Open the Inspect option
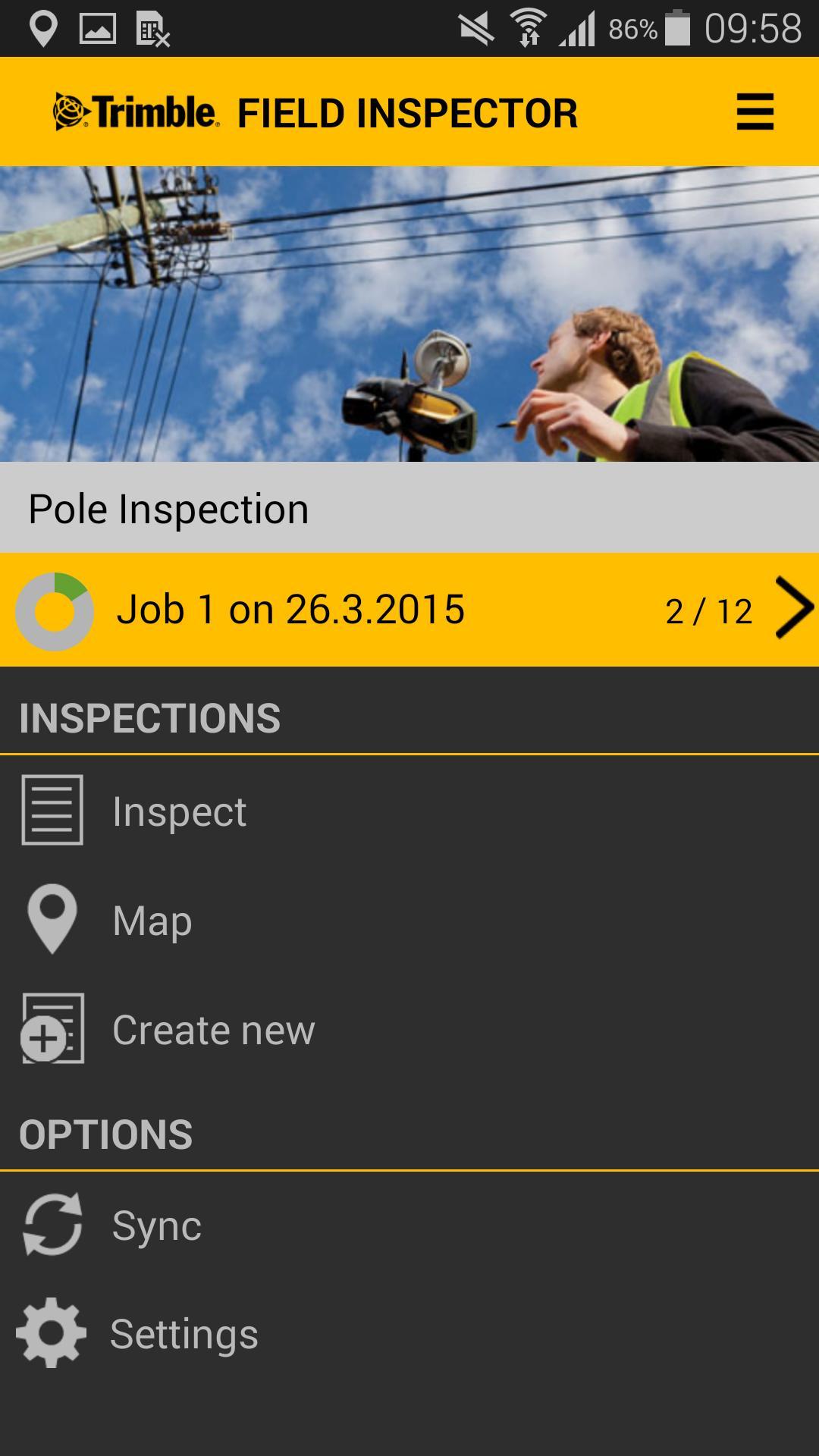The image size is (819, 1456). click(179, 811)
